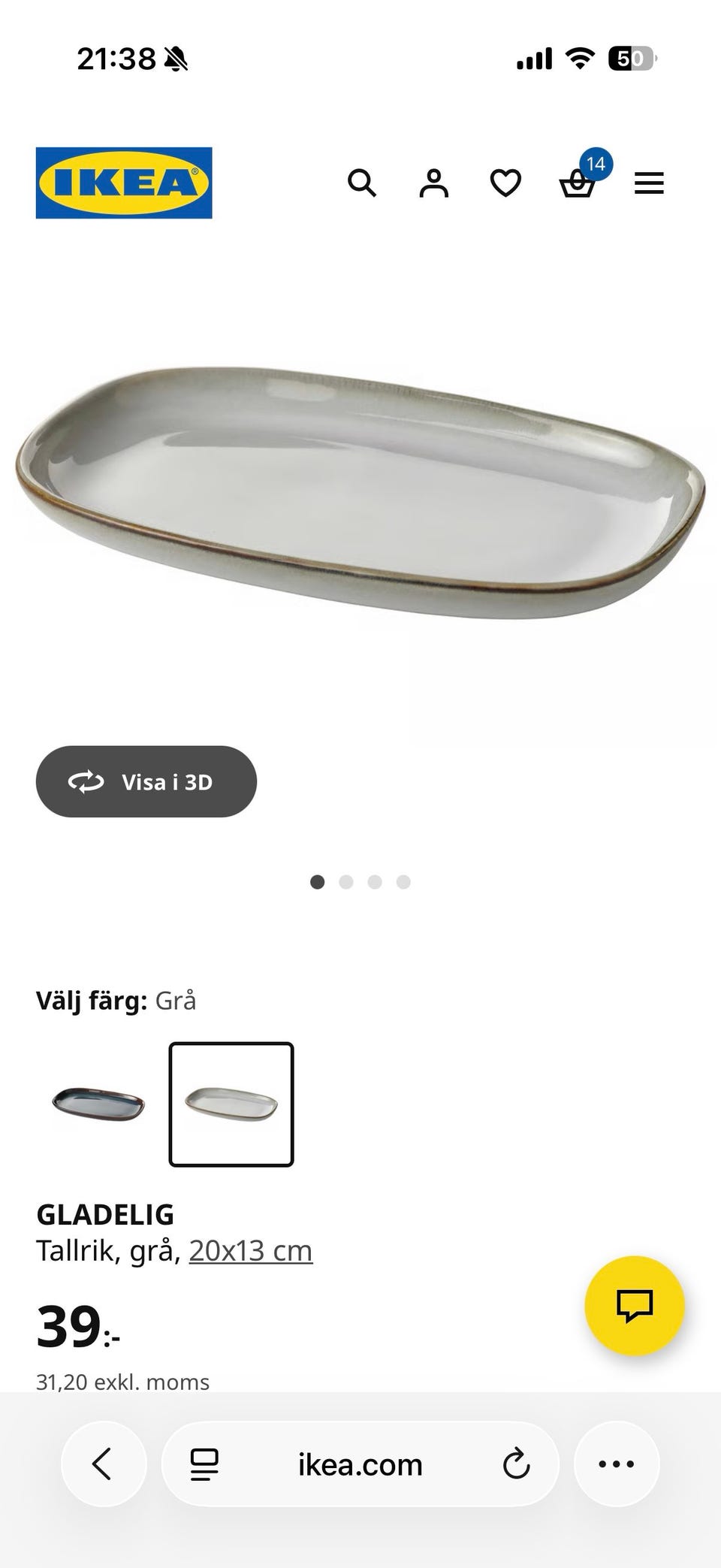
Task: Open the account profile icon
Action: coord(433,183)
